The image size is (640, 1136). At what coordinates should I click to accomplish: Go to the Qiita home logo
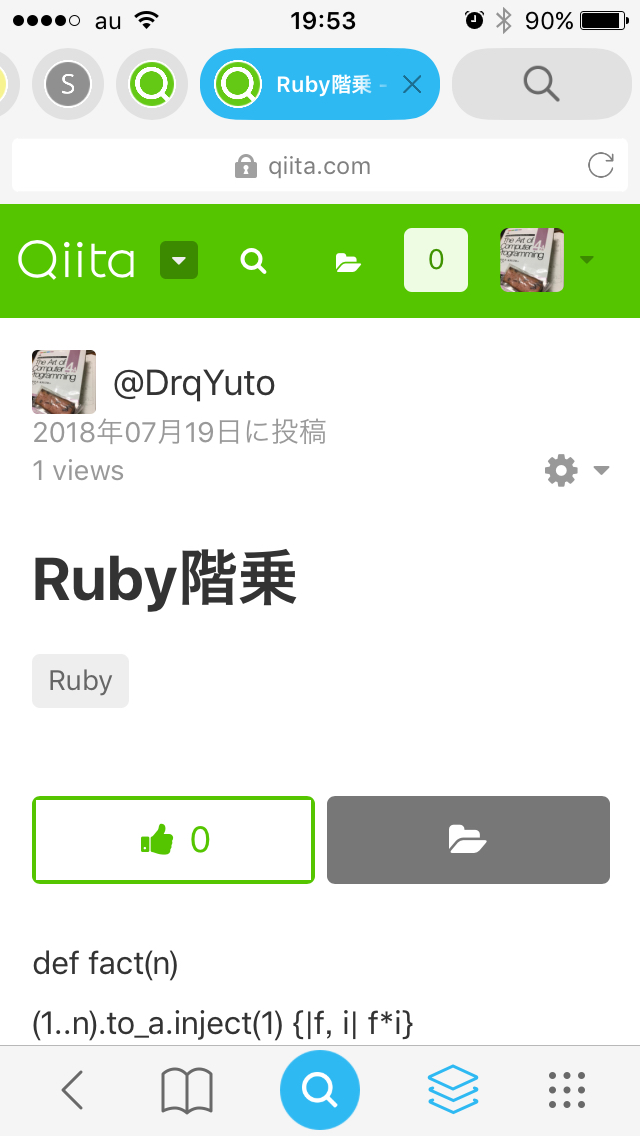pyautogui.click(x=77, y=261)
